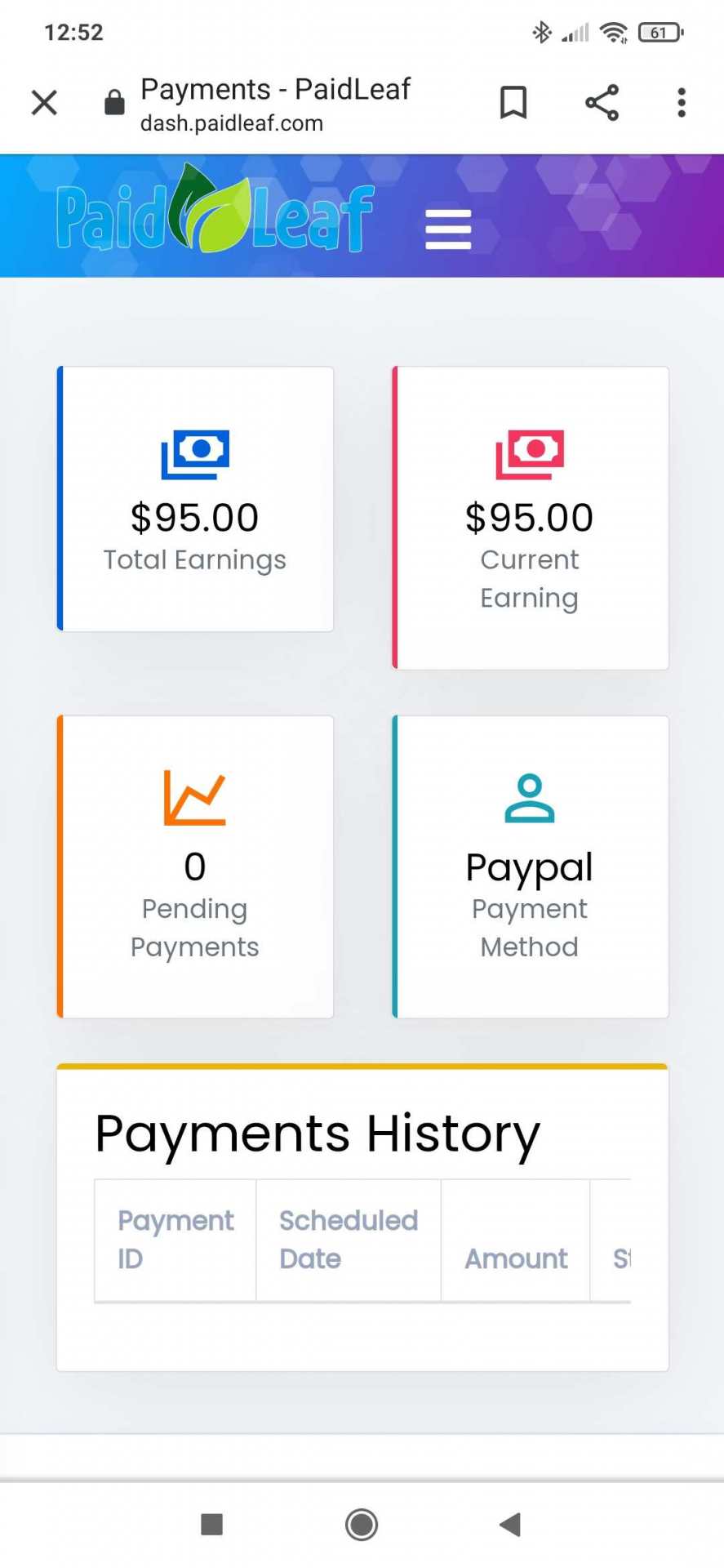Screen dimensions: 724x1568
Task: Tap the padlock icon beside dash.paidleaf.com
Action: coord(113,102)
